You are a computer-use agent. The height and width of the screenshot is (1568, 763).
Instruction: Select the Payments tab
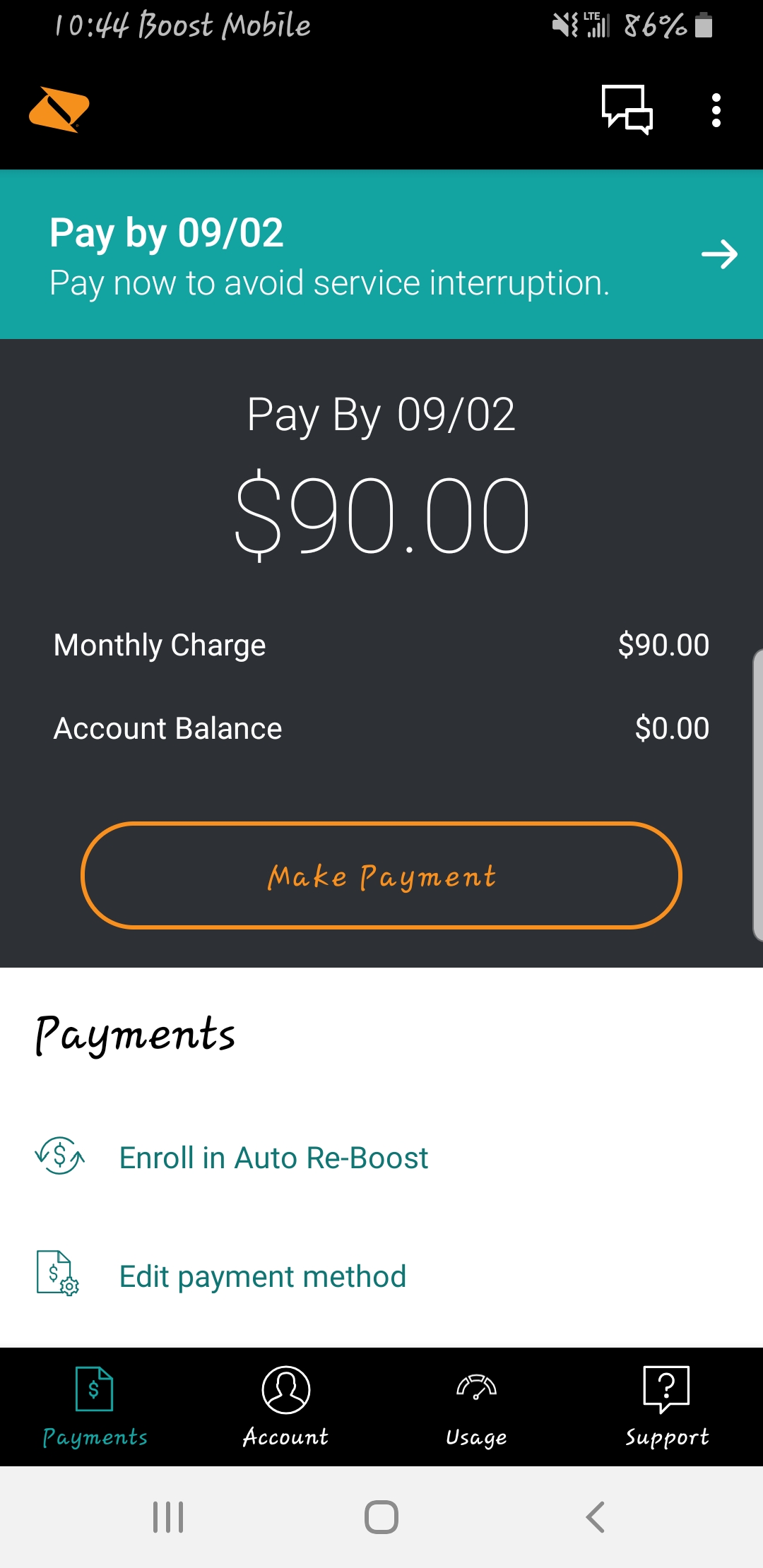pyautogui.click(x=95, y=1406)
